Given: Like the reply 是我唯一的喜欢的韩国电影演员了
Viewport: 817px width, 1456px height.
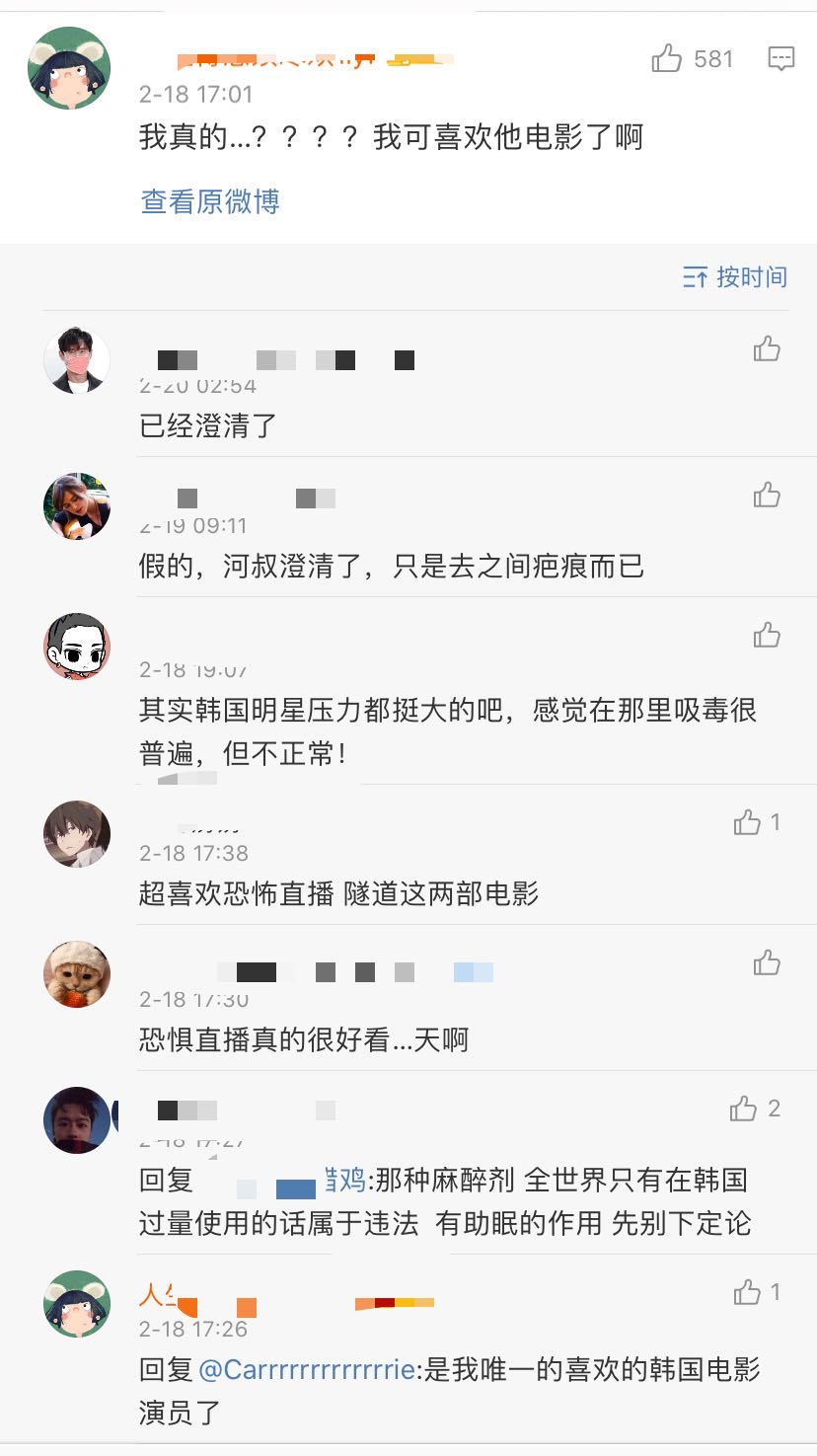Looking at the screenshot, I should [748, 1291].
